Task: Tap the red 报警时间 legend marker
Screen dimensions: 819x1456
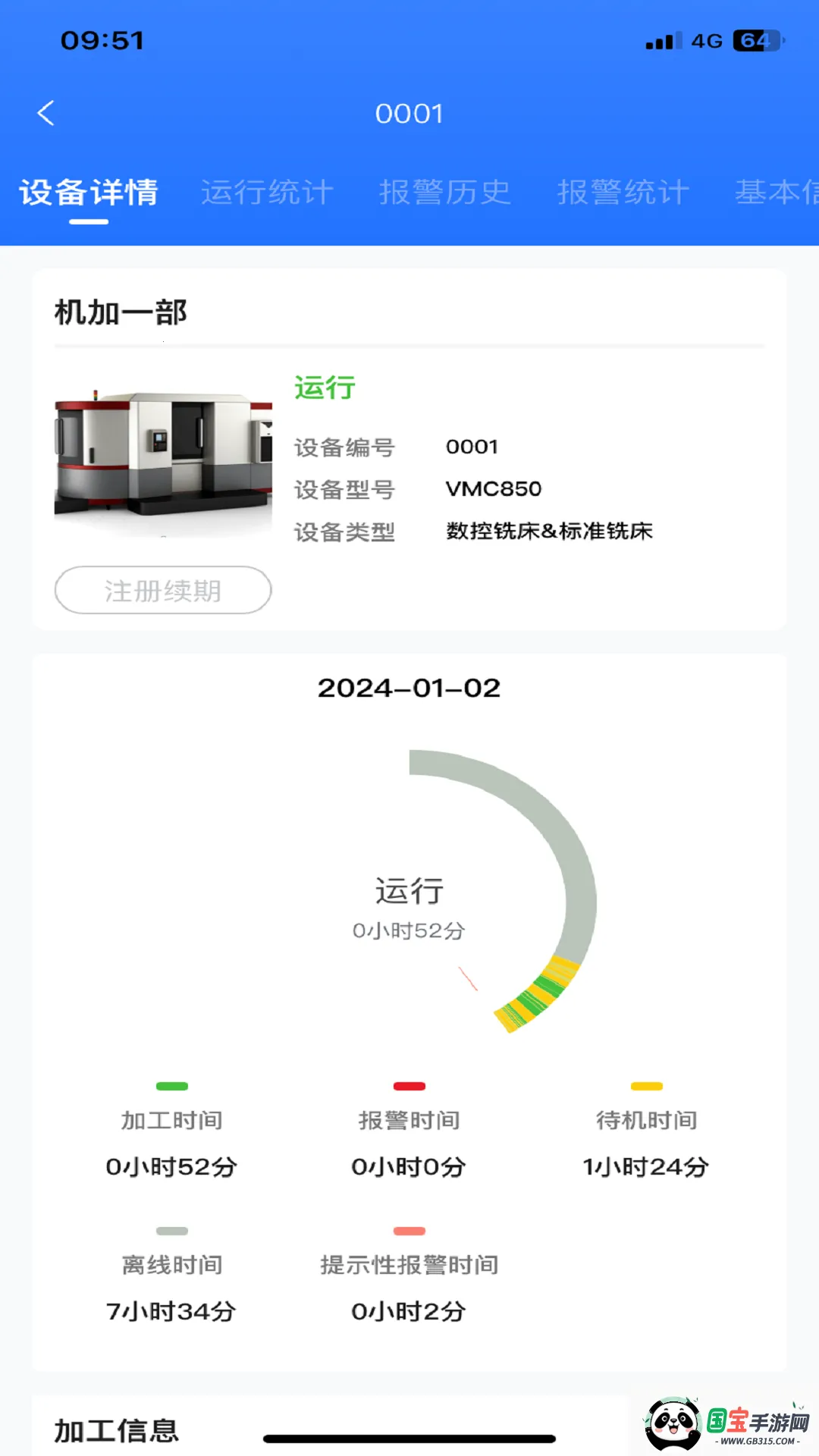Action: (409, 1084)
